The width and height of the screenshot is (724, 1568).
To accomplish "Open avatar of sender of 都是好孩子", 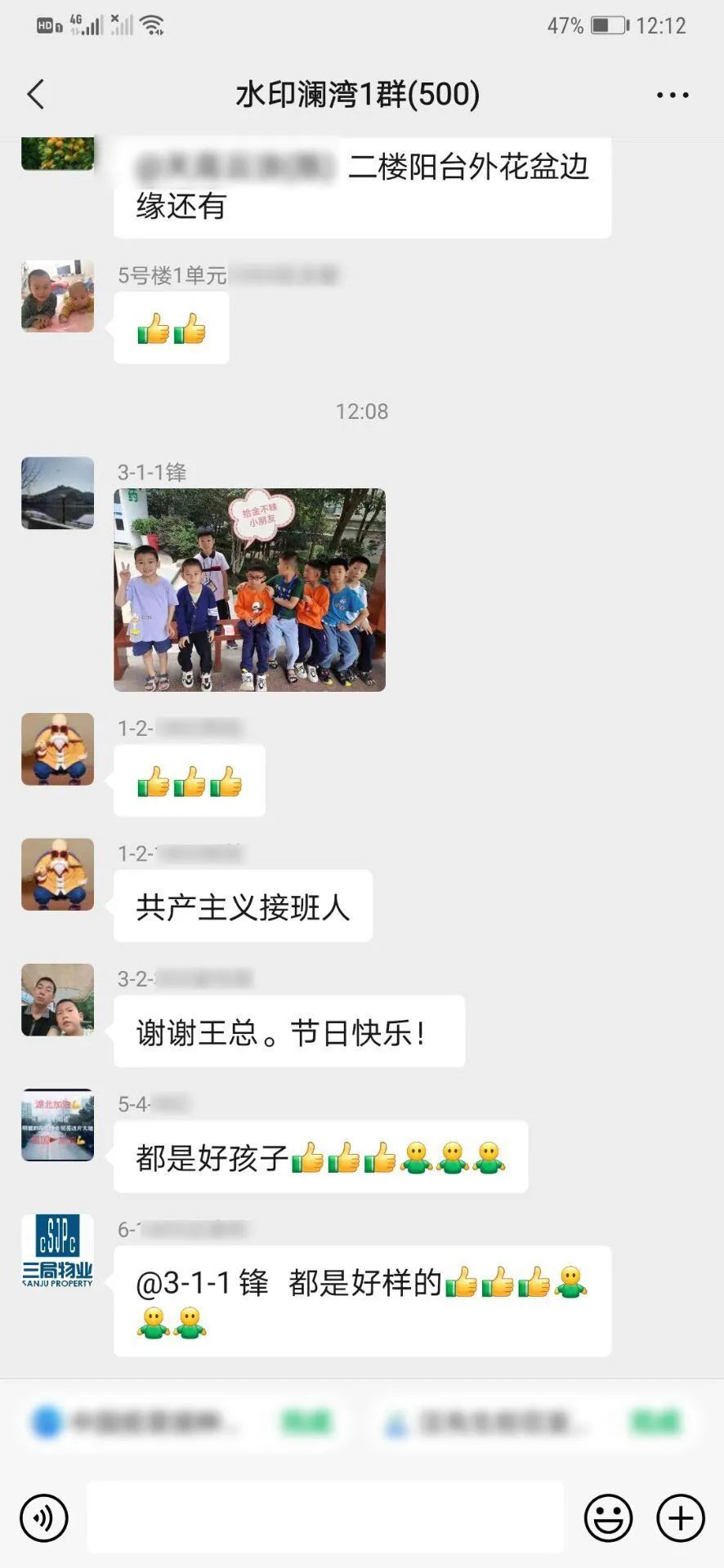I will click(57, 1125).
